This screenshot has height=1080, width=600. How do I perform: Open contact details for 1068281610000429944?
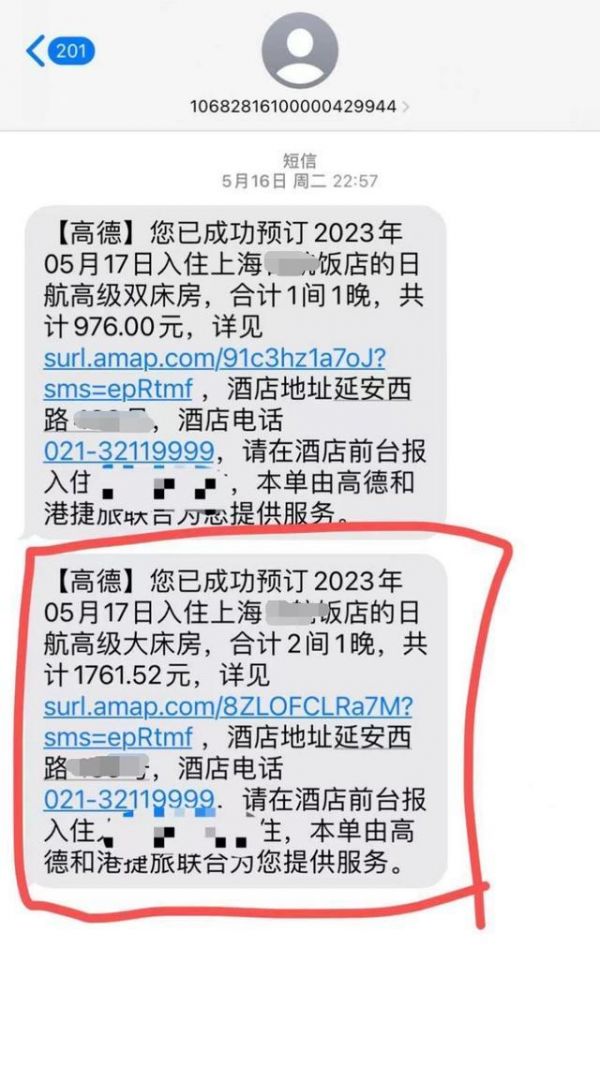click(300, 105)
